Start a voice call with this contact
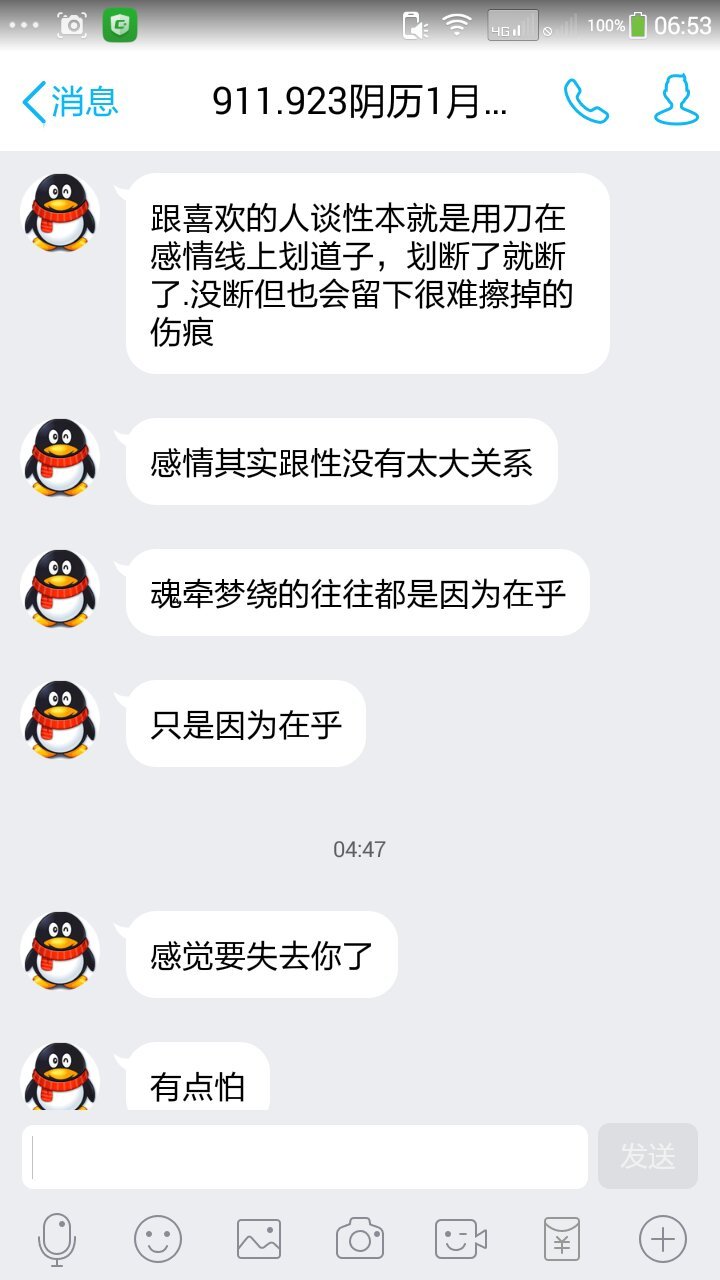This screenshot has width=720, height=1280. [x=586, y=101]
